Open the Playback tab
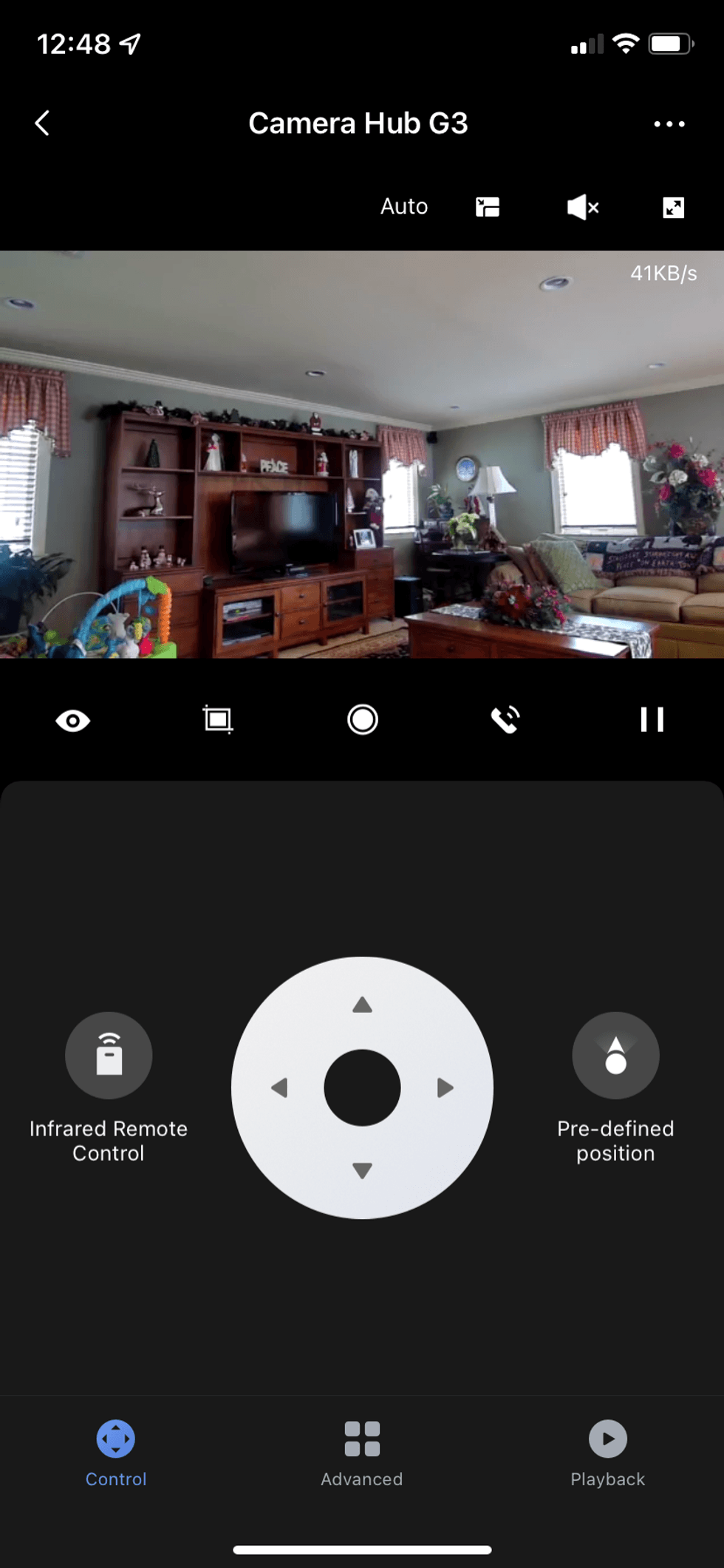 click(x=607, y=1453)
